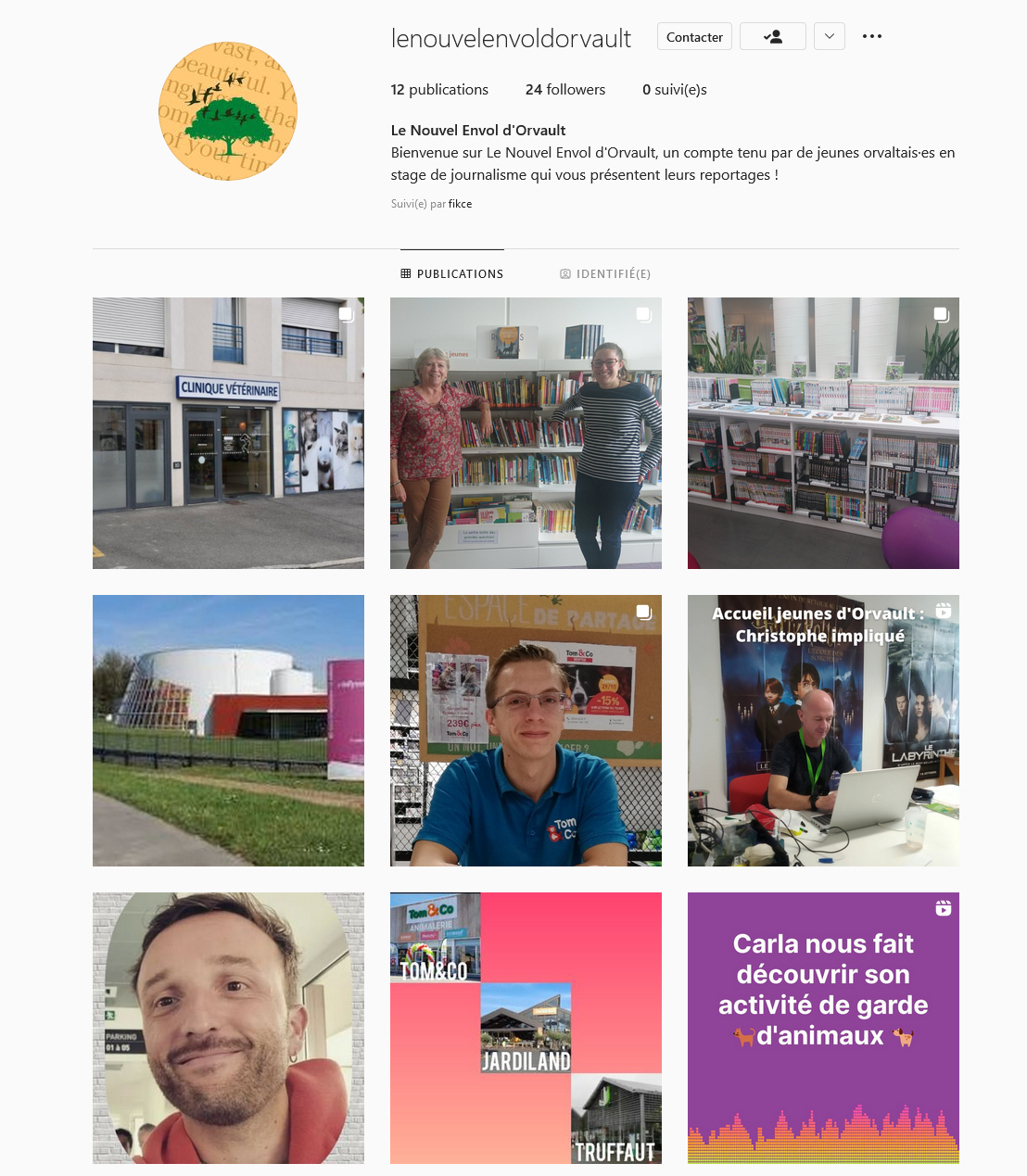Open the Tom&Co employee post
1027x1176 pixels.
pyautogui.click(x=526, y=730)
